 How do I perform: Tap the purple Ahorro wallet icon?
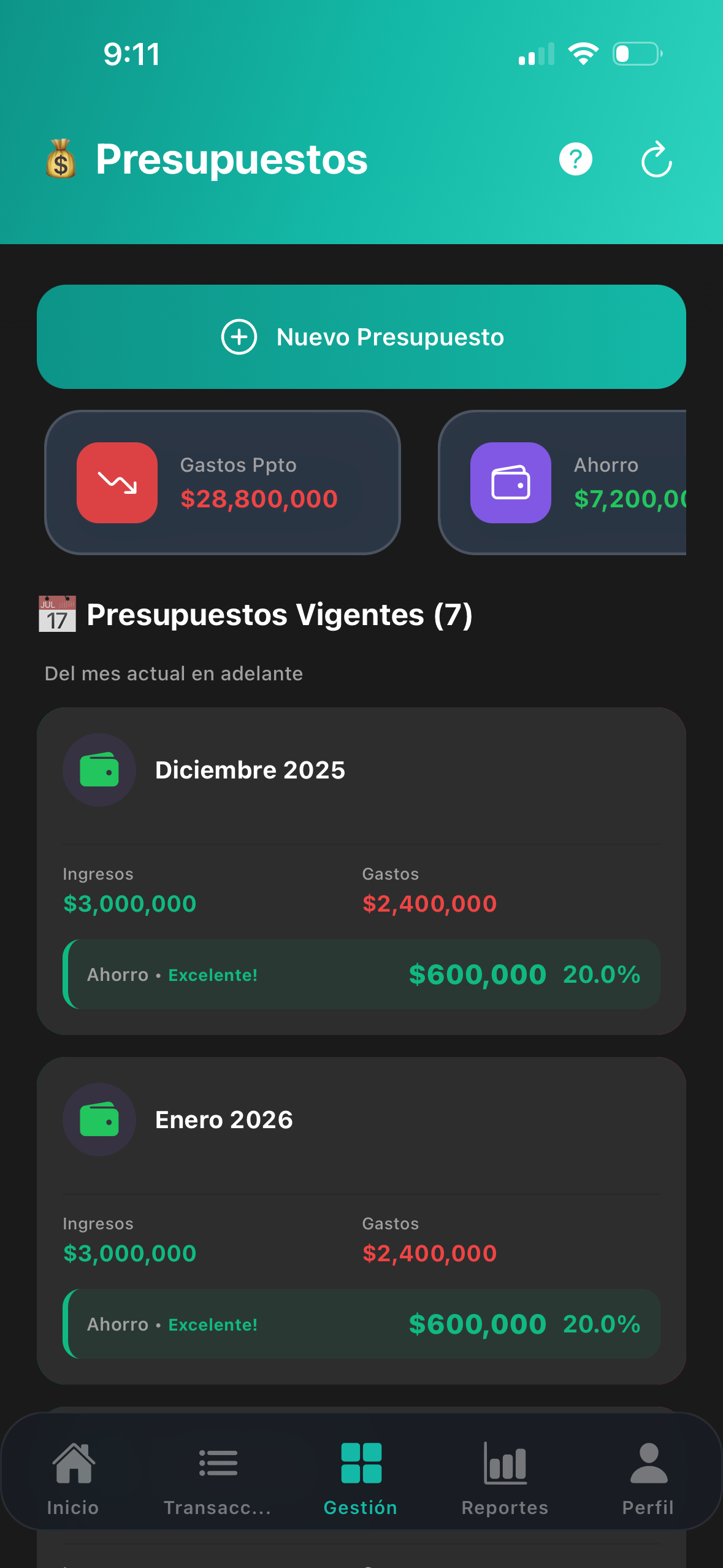tap(510, 482)
